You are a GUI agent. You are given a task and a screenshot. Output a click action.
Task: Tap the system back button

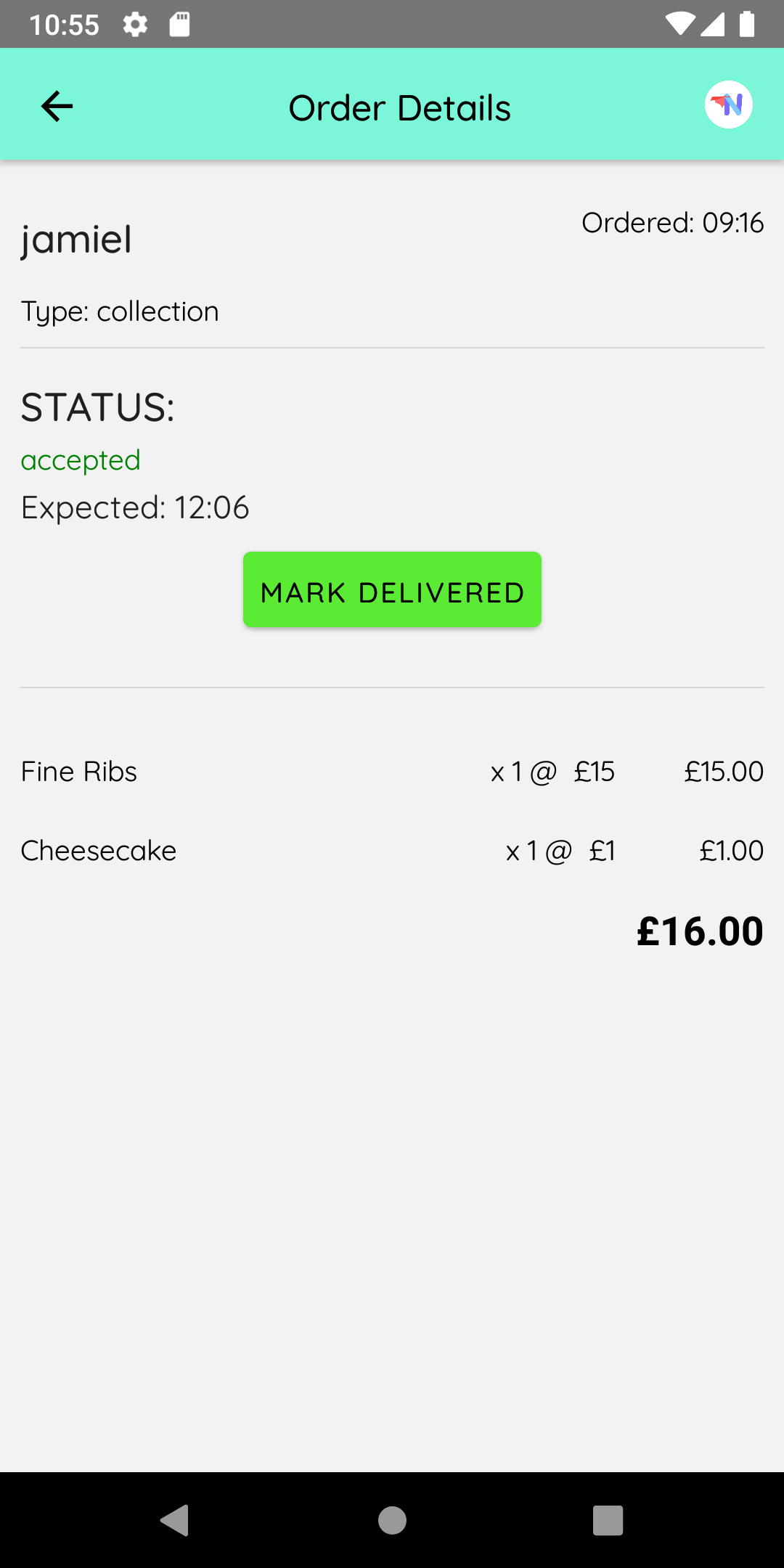pos(175,1520)
